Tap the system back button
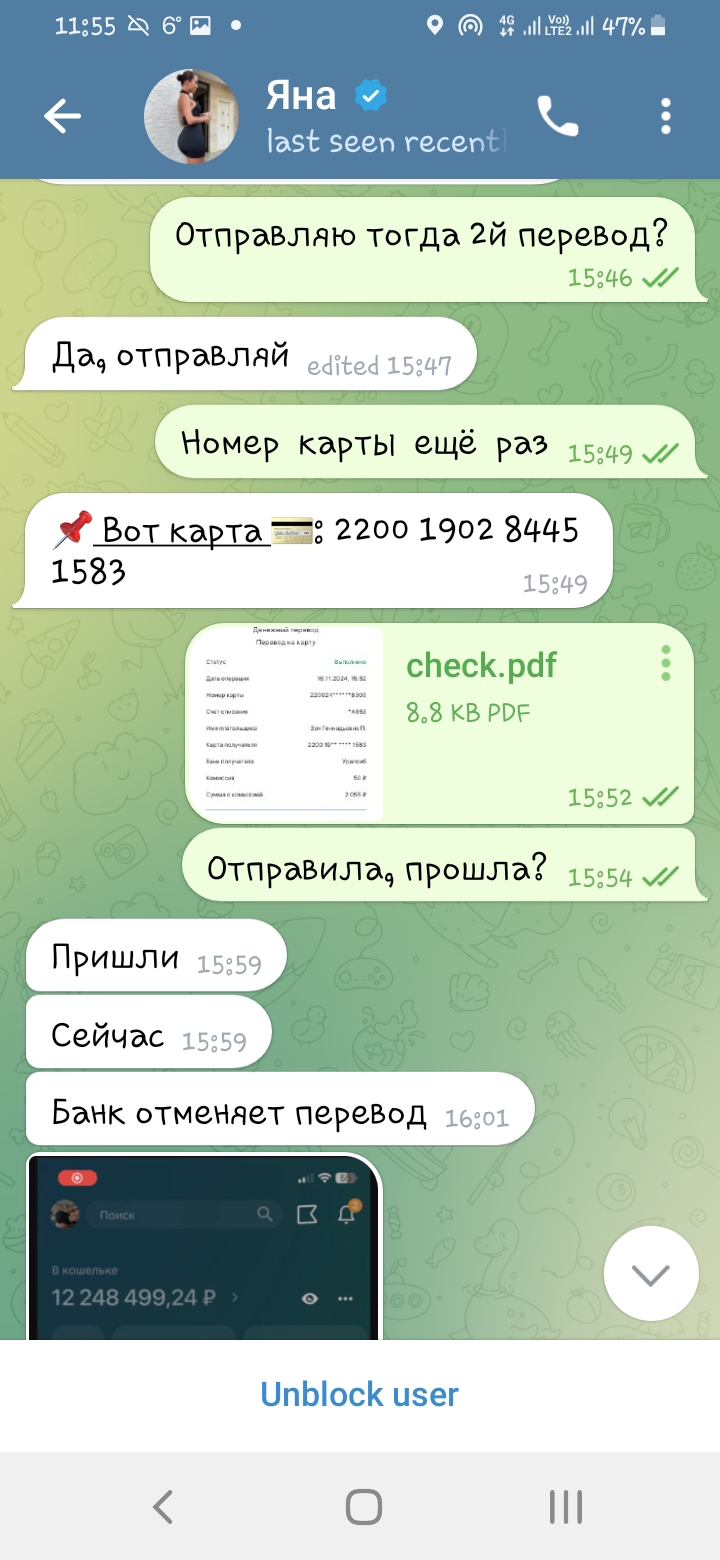Viewport: 720px width, 1560px height. (163, 1506)
